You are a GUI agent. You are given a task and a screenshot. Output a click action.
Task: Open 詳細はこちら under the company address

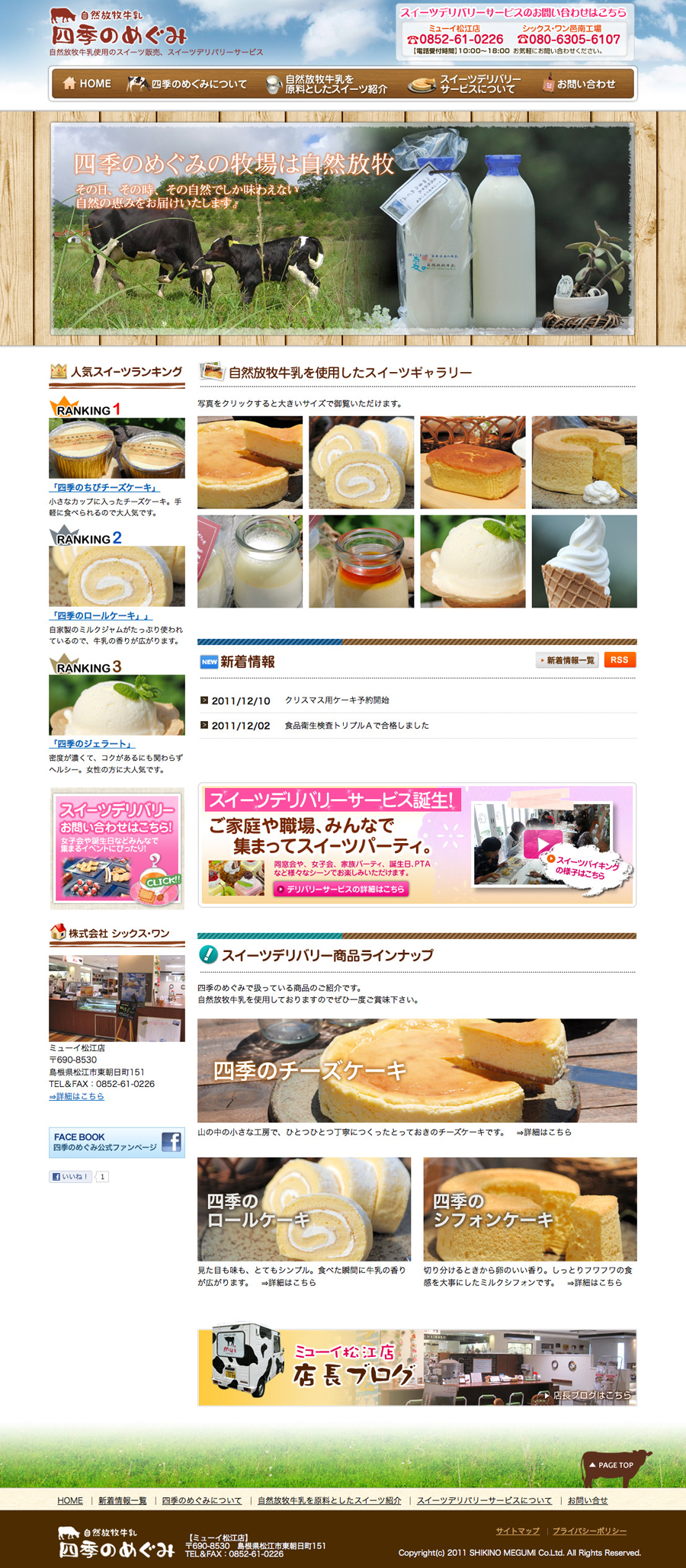(x=76, y=1097)
